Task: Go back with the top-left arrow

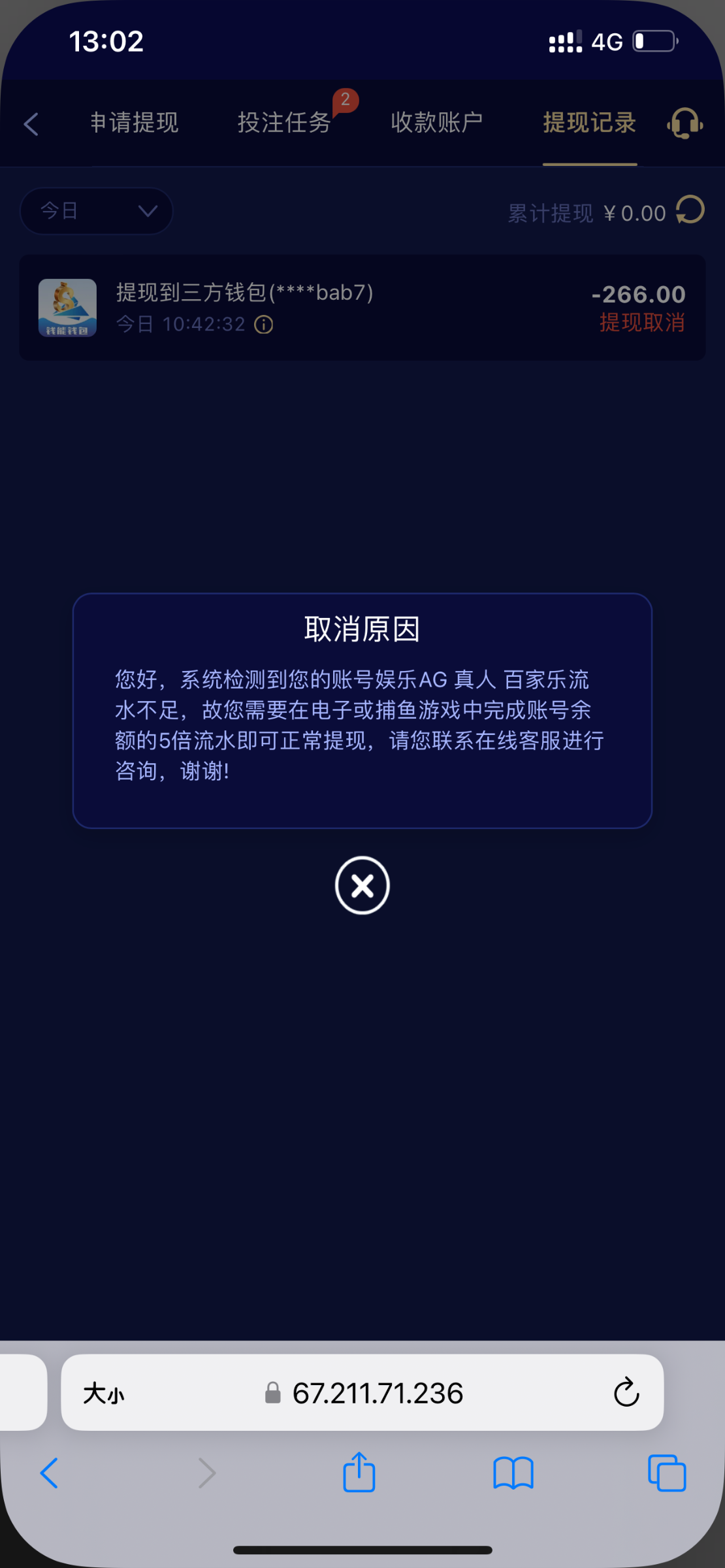Action: click(x=31, y=123)
